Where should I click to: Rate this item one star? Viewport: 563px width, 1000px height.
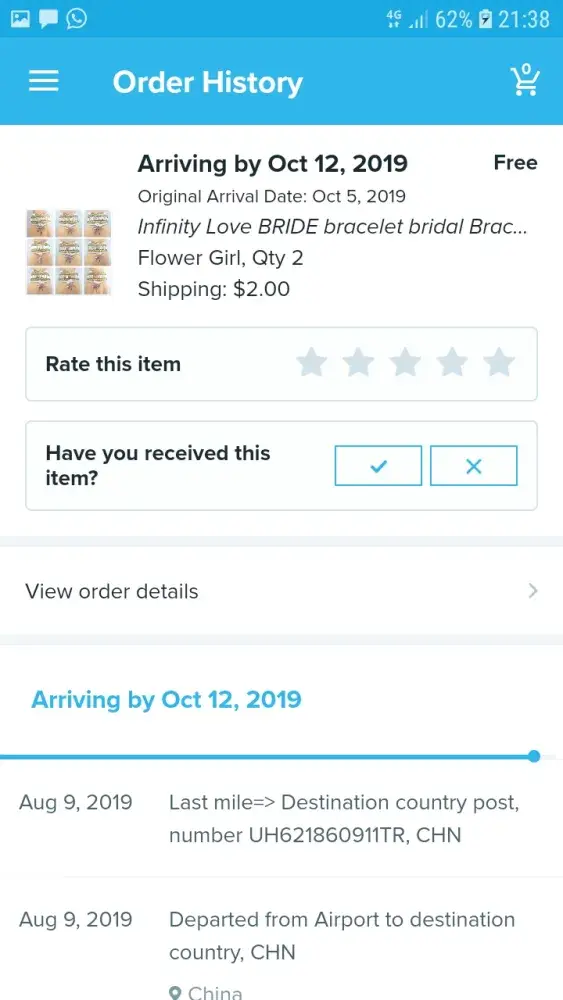(312, 363)
